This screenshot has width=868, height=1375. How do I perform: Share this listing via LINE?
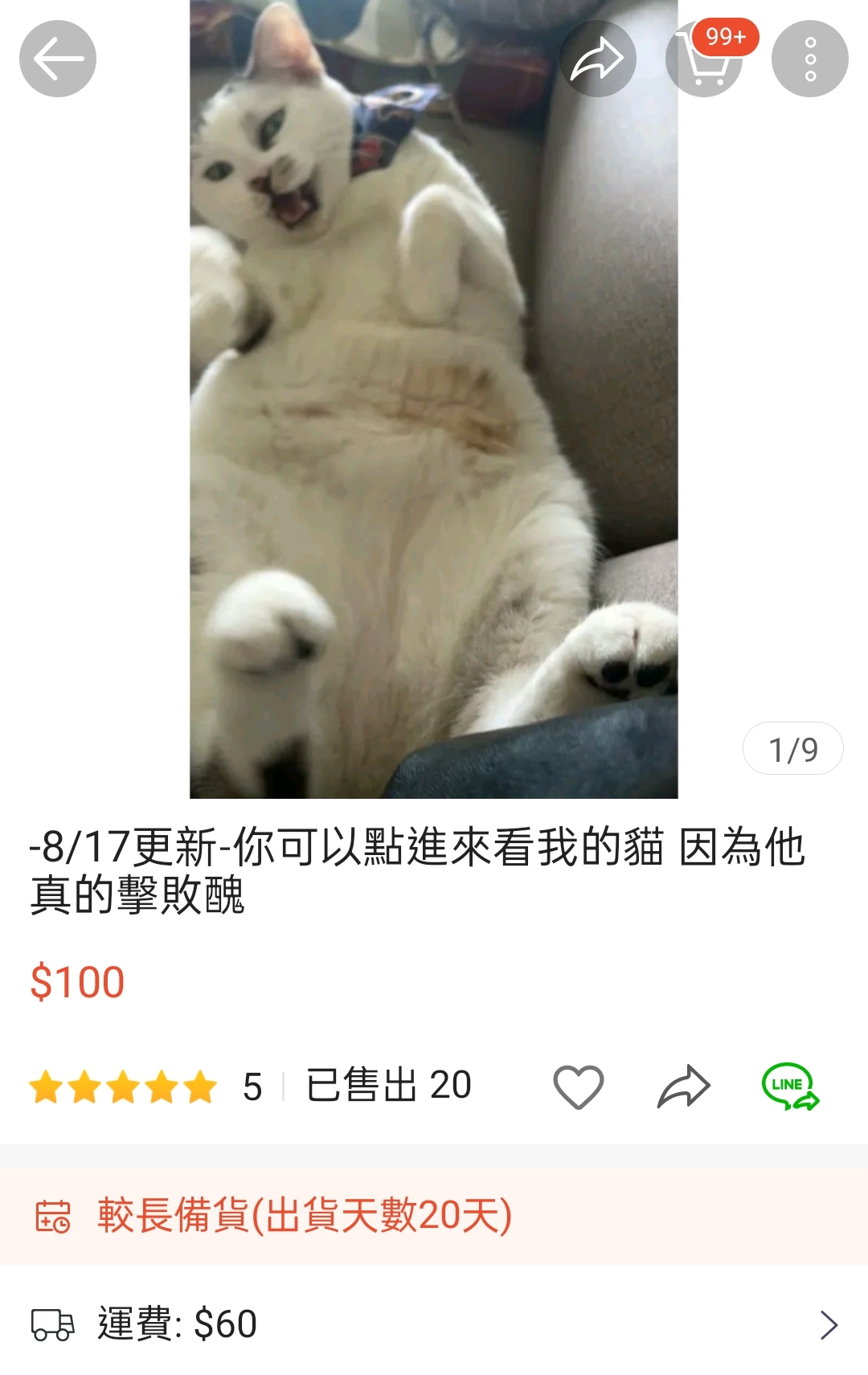click(x=789, y=1086)
